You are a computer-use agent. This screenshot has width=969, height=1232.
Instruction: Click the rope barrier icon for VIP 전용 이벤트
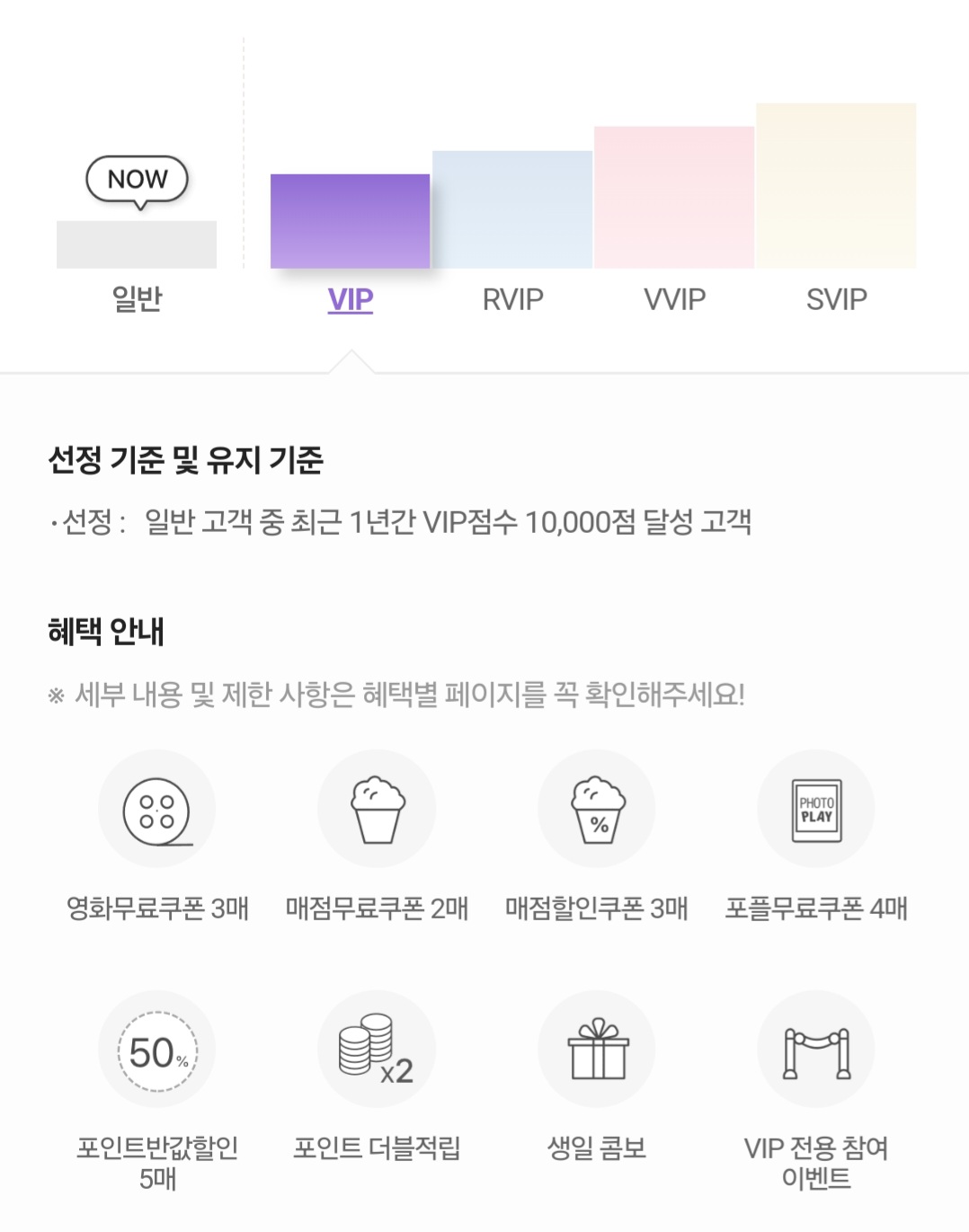tap(814, 1048)
